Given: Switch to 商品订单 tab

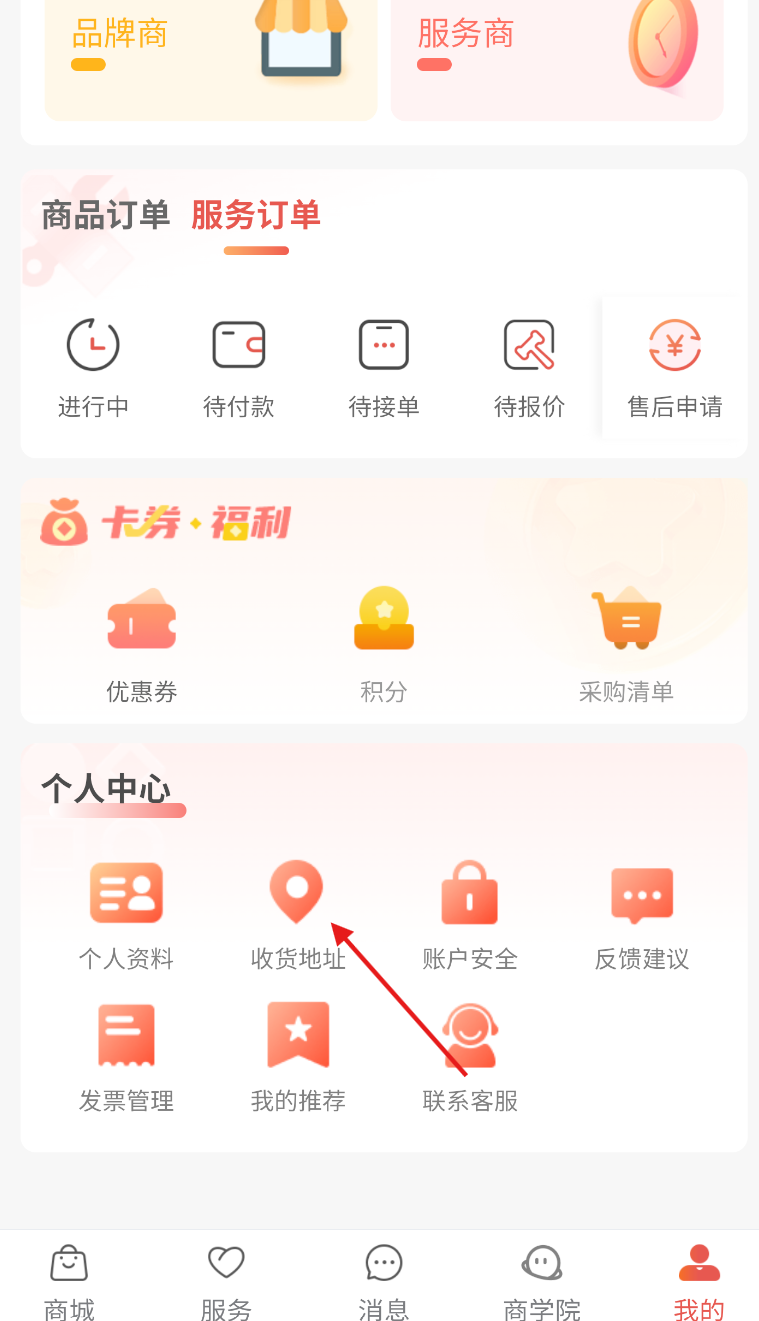Looking at the screenshot, I should [x=105, y=215].
